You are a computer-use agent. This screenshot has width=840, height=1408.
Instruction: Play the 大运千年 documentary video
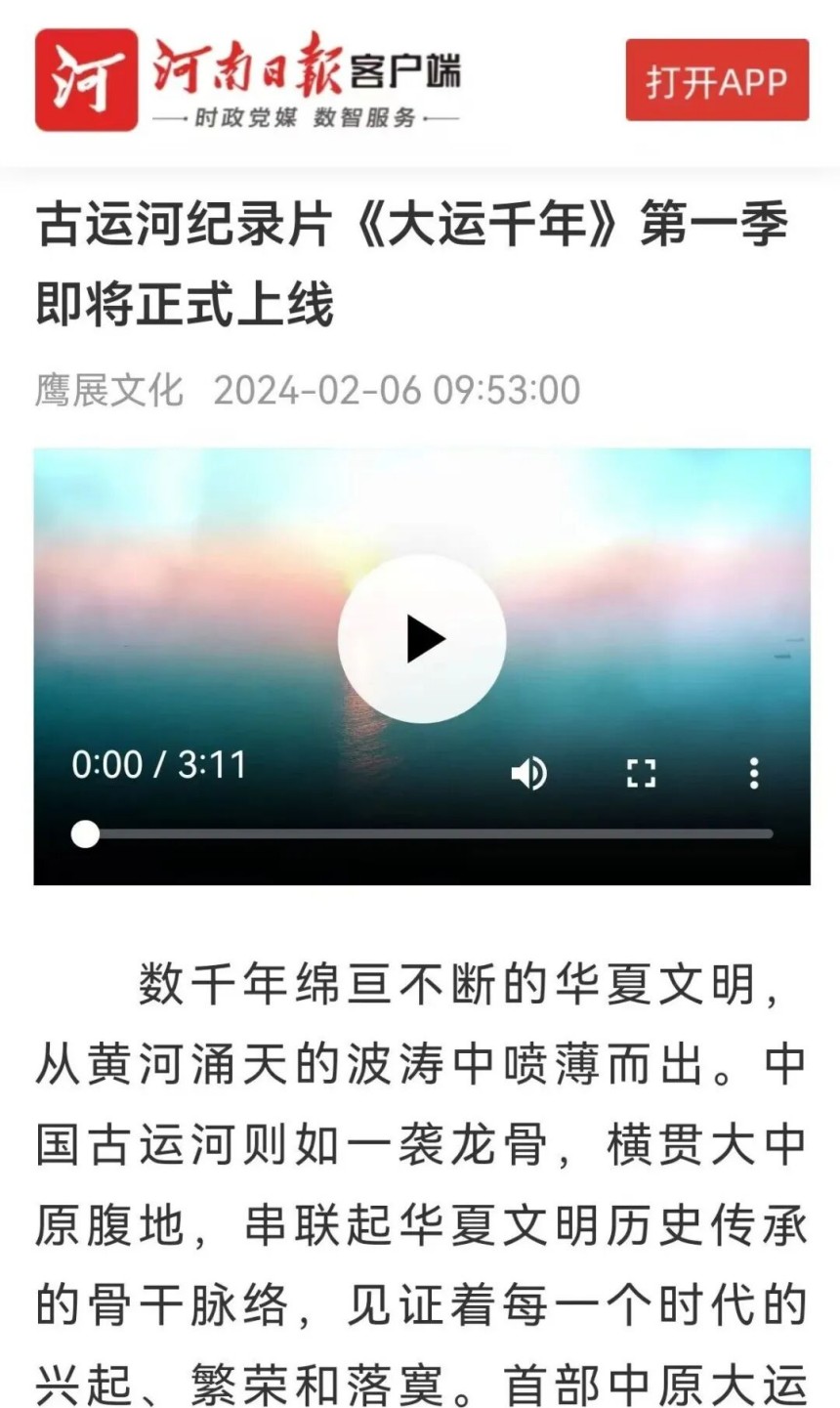422,639
